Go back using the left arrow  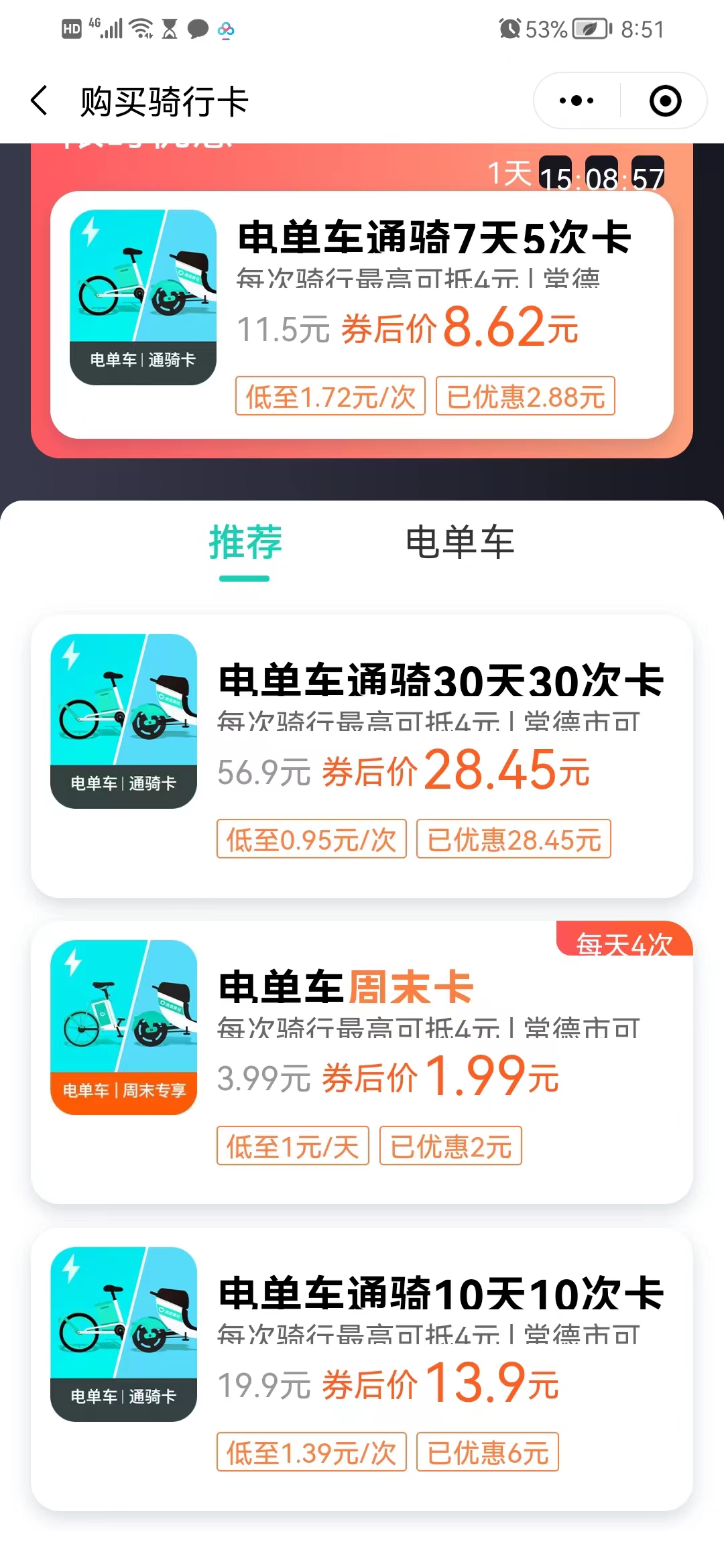[x=38, y=99]
